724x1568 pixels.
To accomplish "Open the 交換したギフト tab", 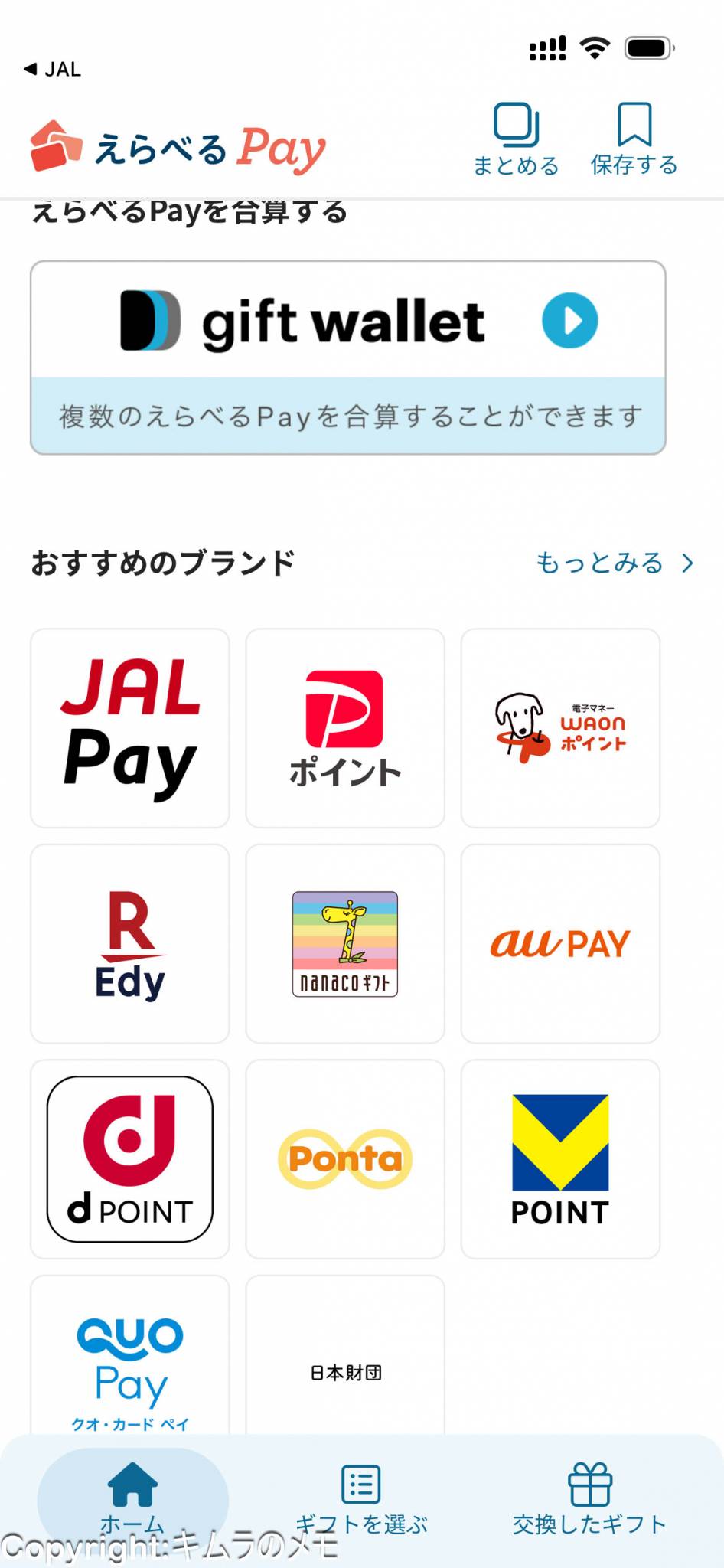I will point(589,1498).
